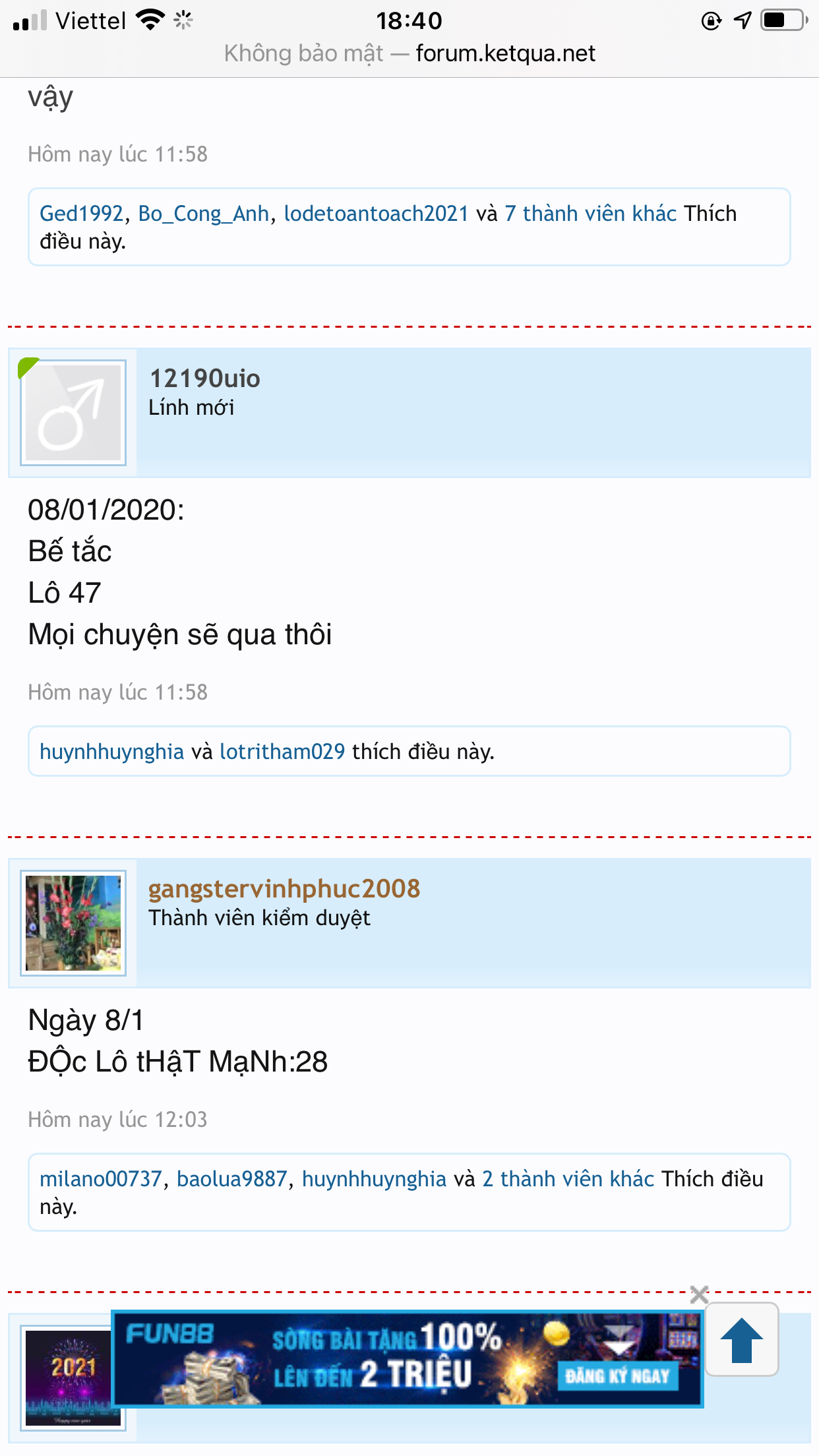Screen dimensions: 819x1456
Task: Open the gangstervinhphuc2008 username
Action: tap(284, 889)
